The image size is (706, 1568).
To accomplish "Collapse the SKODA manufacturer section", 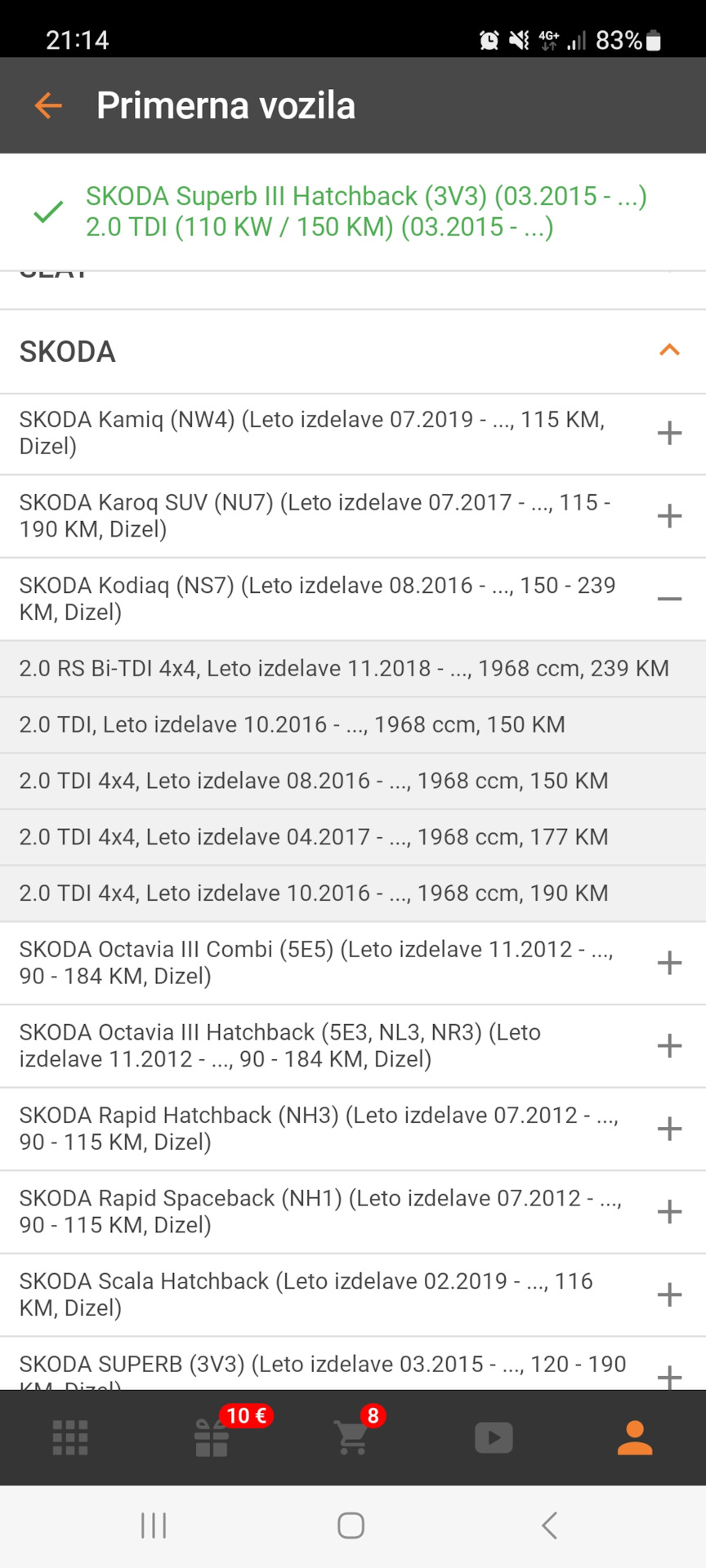I will coord(669,350).
